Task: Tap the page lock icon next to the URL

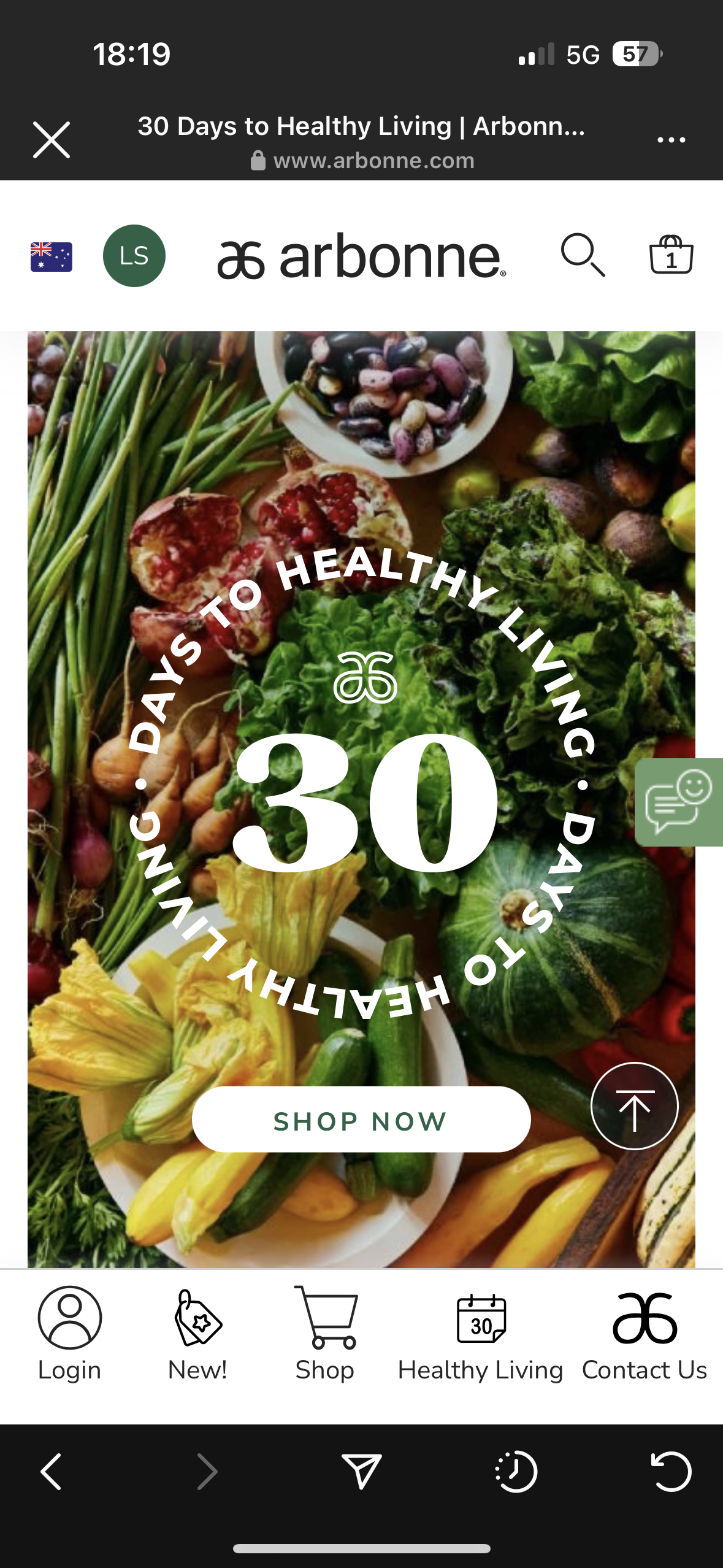Action: click(258, 160)
